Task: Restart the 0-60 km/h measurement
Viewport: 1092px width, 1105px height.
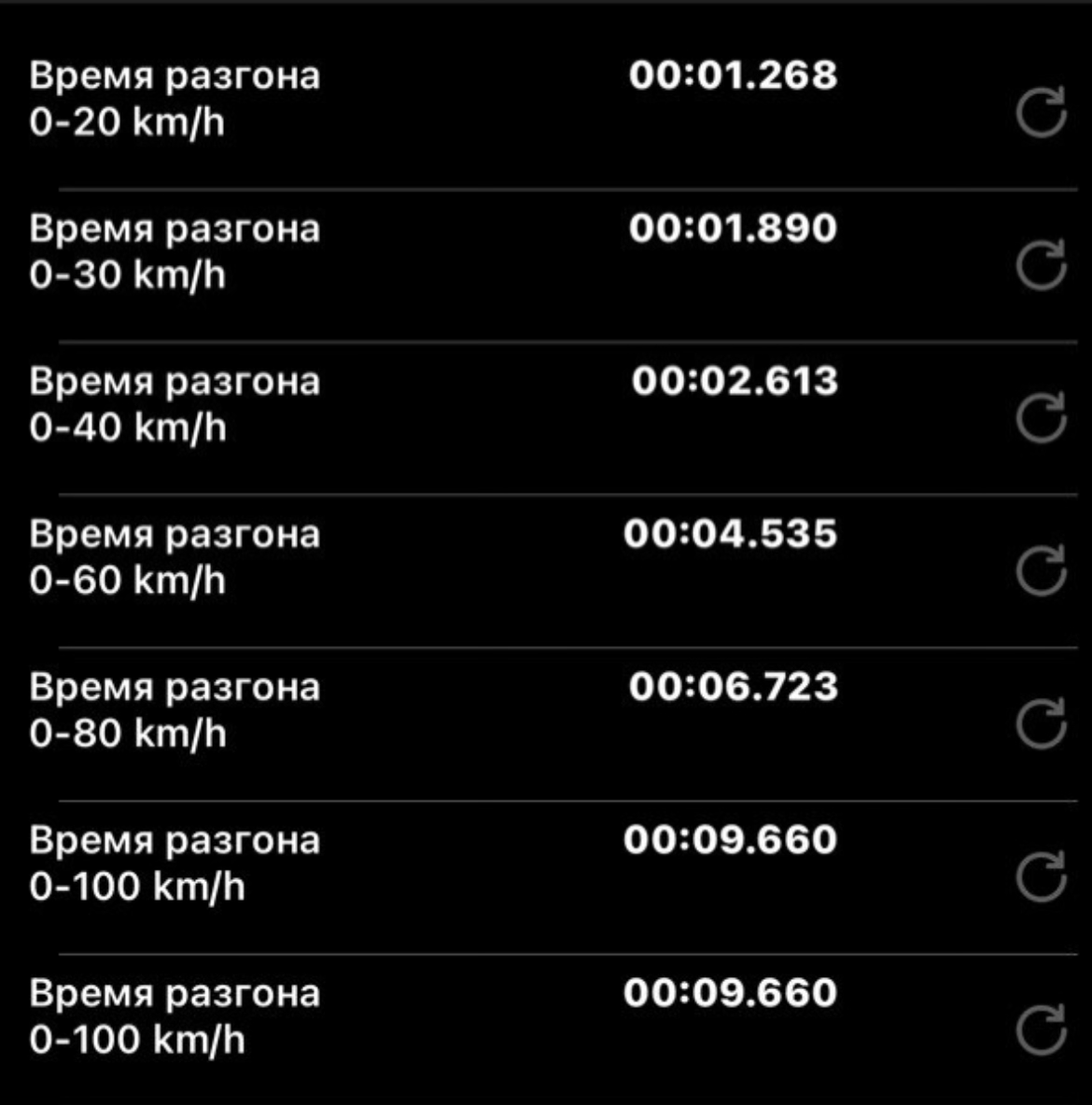Action: pos(1041,571)
